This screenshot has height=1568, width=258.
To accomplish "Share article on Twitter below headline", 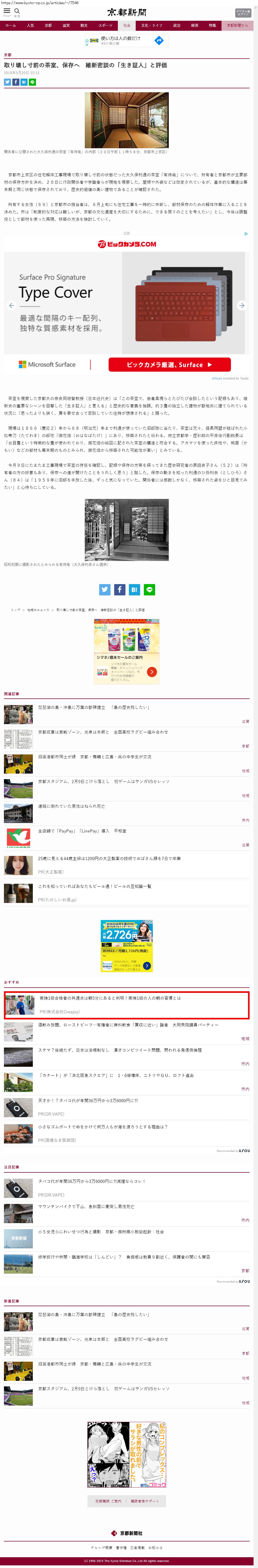I will 7,81.
